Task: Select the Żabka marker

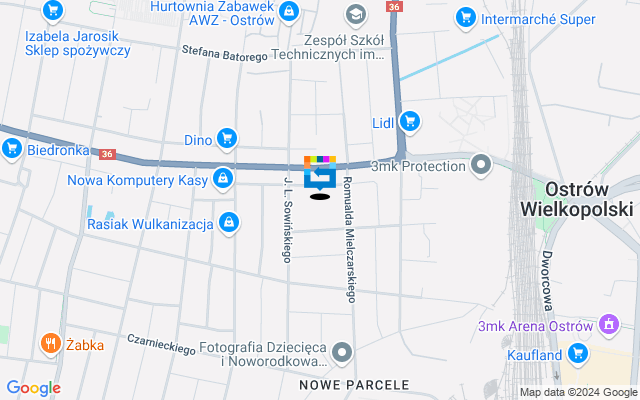Action: pyautogui.click(x=49, y=345)
